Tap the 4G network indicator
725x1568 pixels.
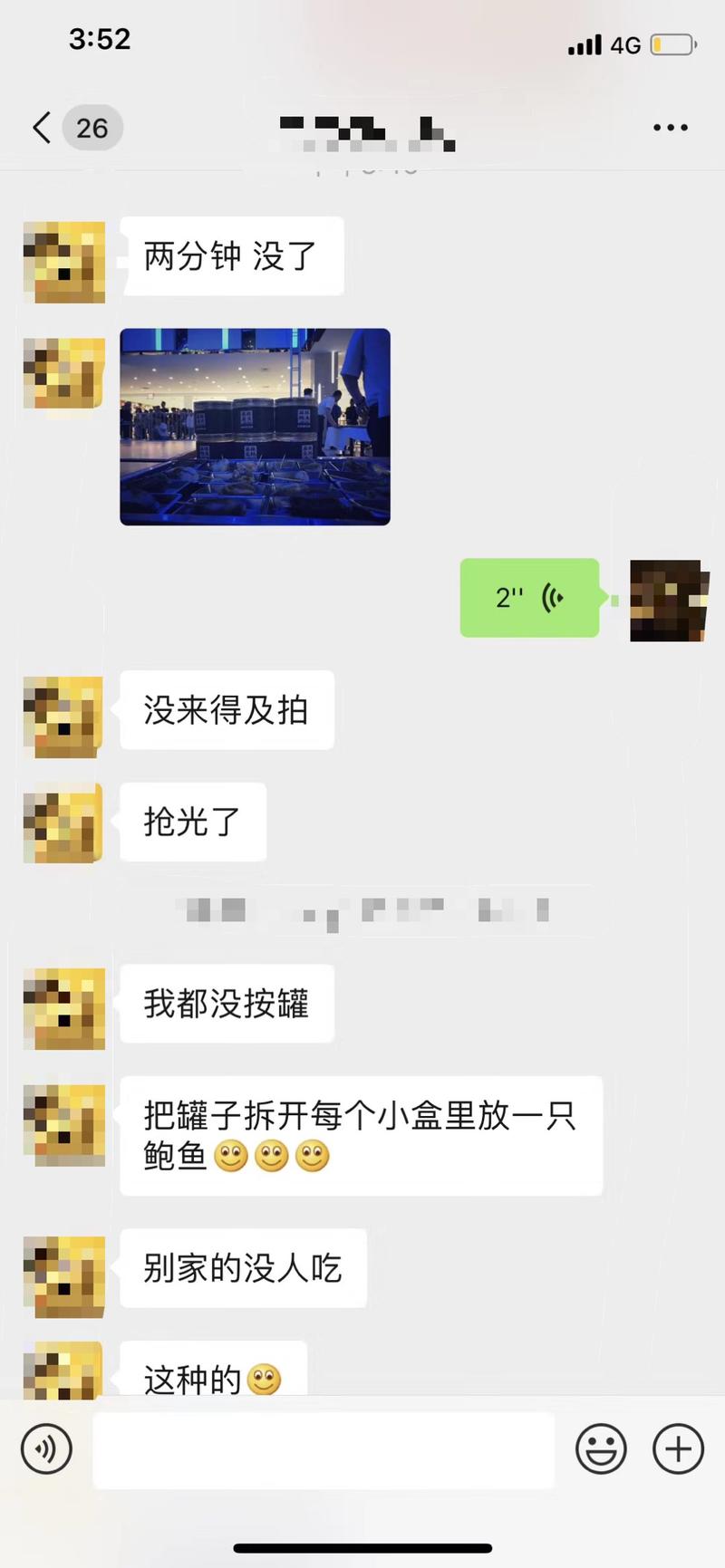pyautogui.click(x=626, y=43)
